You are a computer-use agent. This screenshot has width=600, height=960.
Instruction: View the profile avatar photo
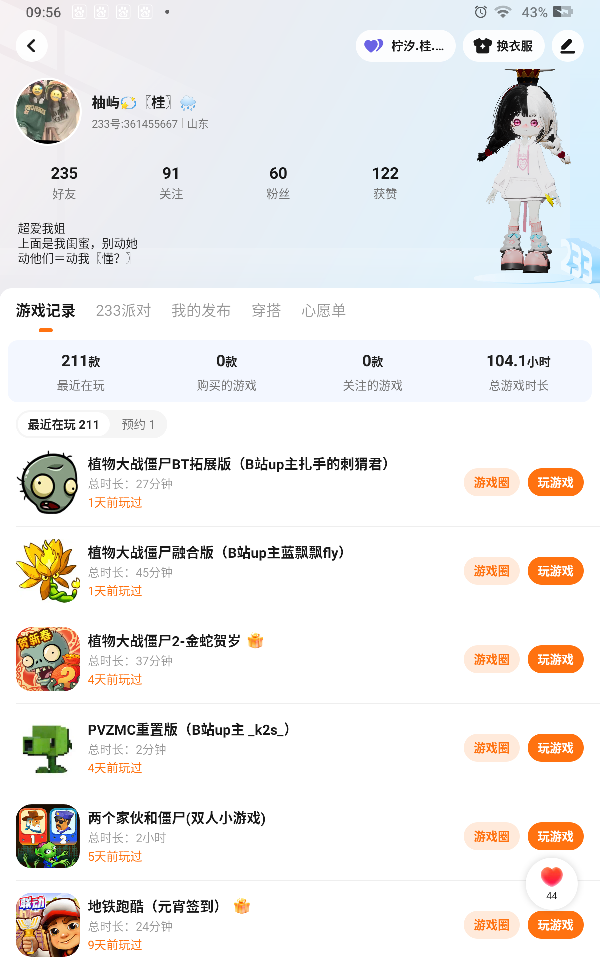pos(48,112)
